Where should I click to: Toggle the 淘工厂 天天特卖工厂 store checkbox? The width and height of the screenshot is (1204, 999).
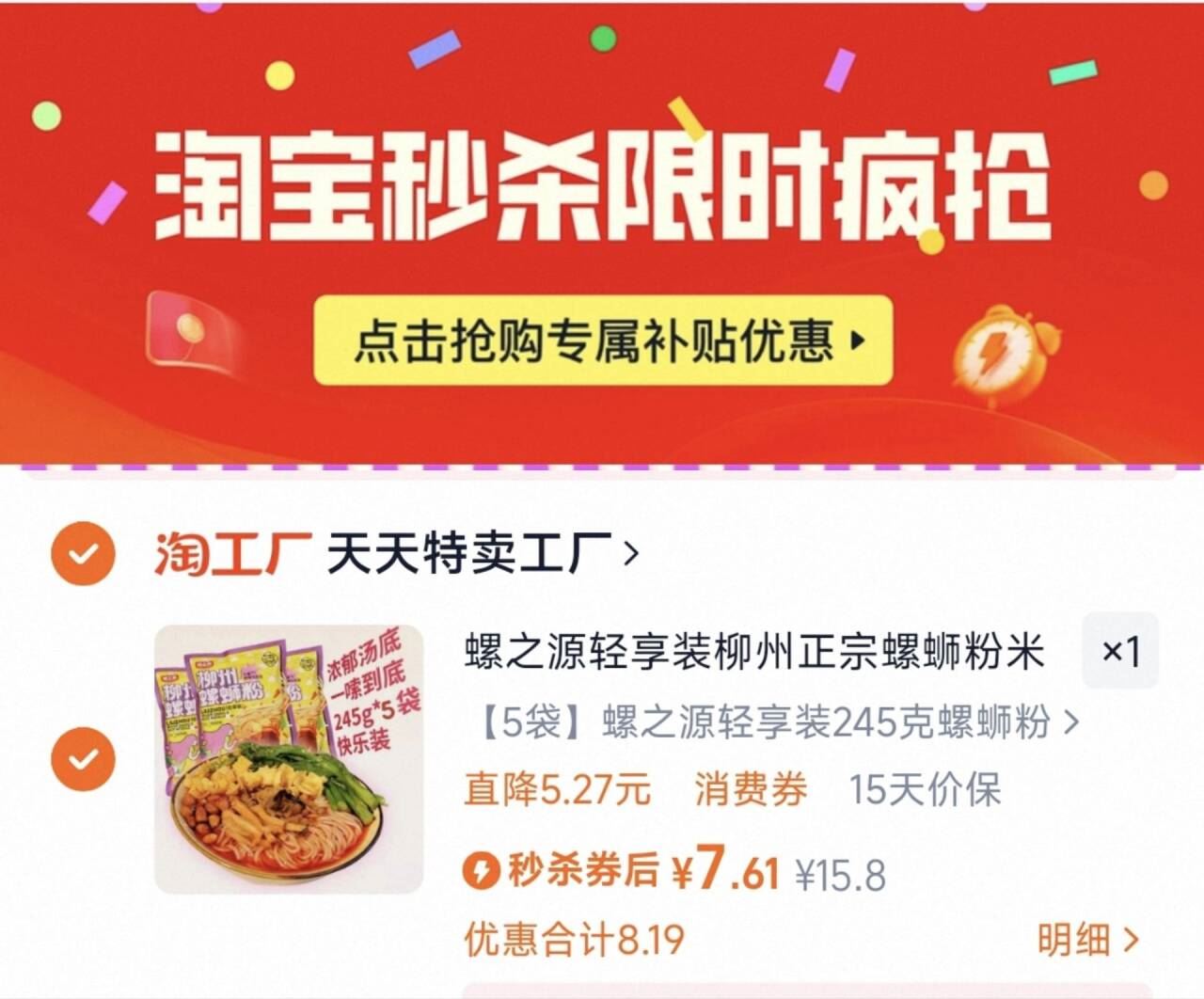click(83, 553)
